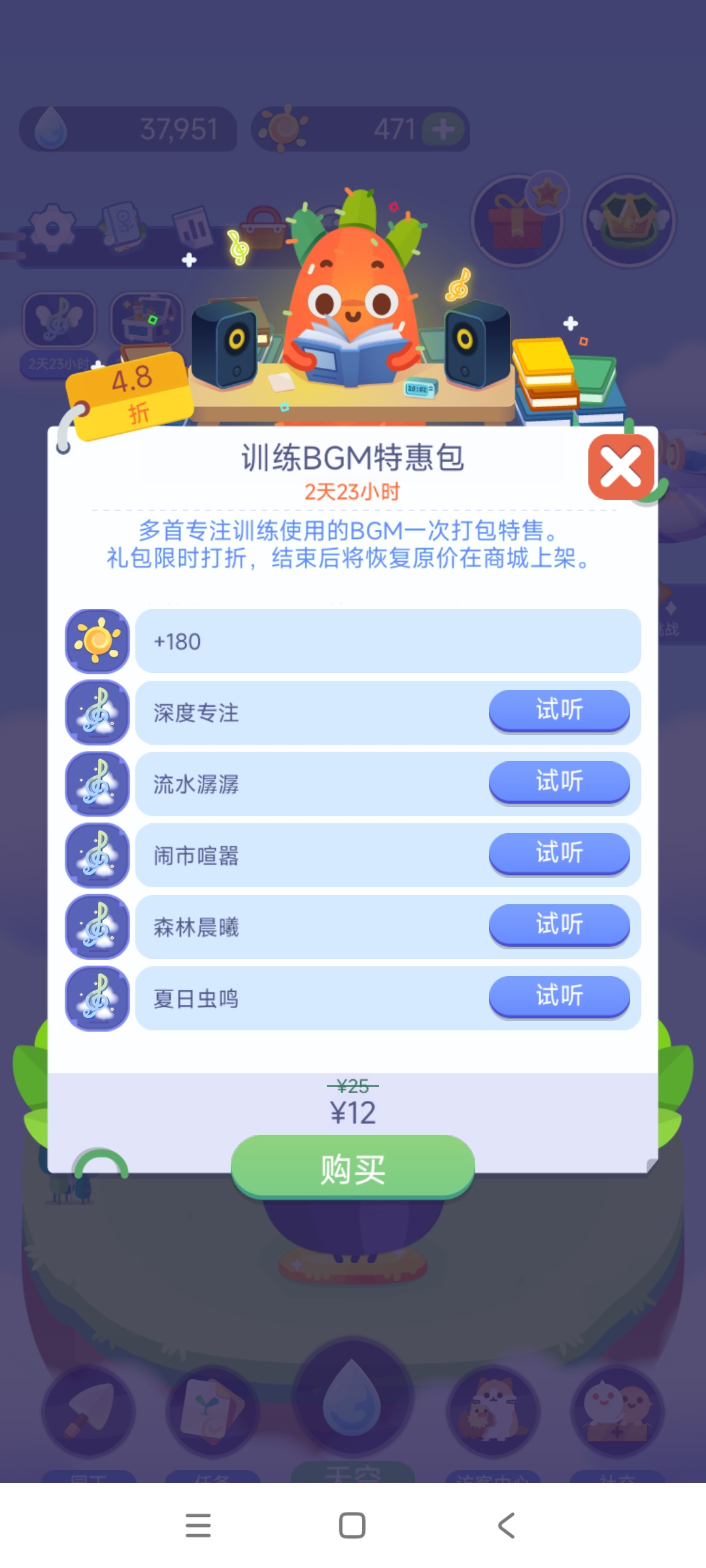The height and width of the screenshot is (1568, 706).
Task: Tap 试听 for 闹市喧嚣
Action: click(559, 853)
